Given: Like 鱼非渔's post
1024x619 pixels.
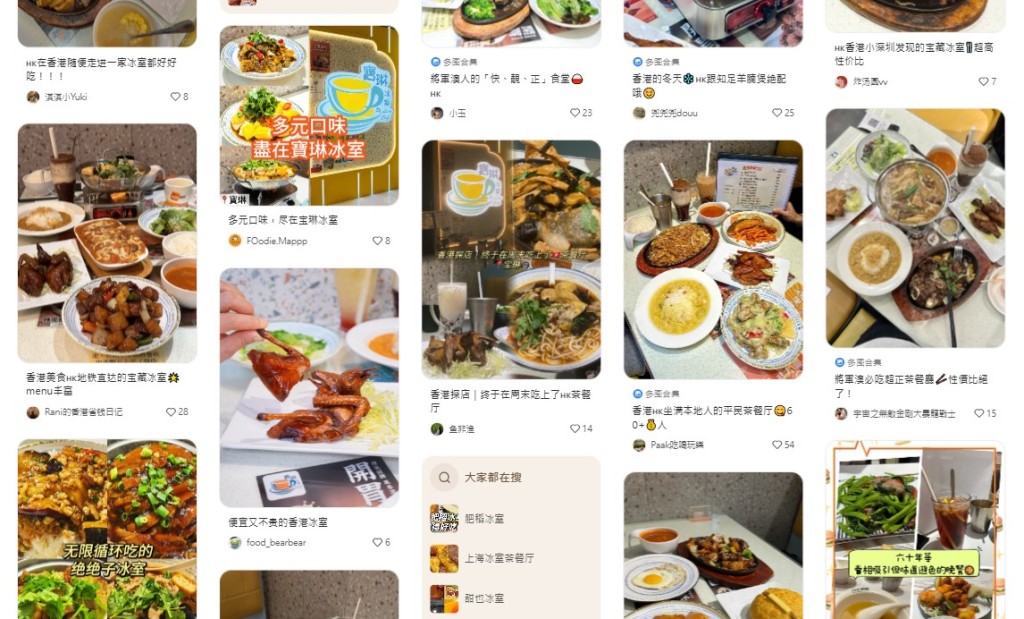Looking at the screenshot, I should [x=575, y=429].
